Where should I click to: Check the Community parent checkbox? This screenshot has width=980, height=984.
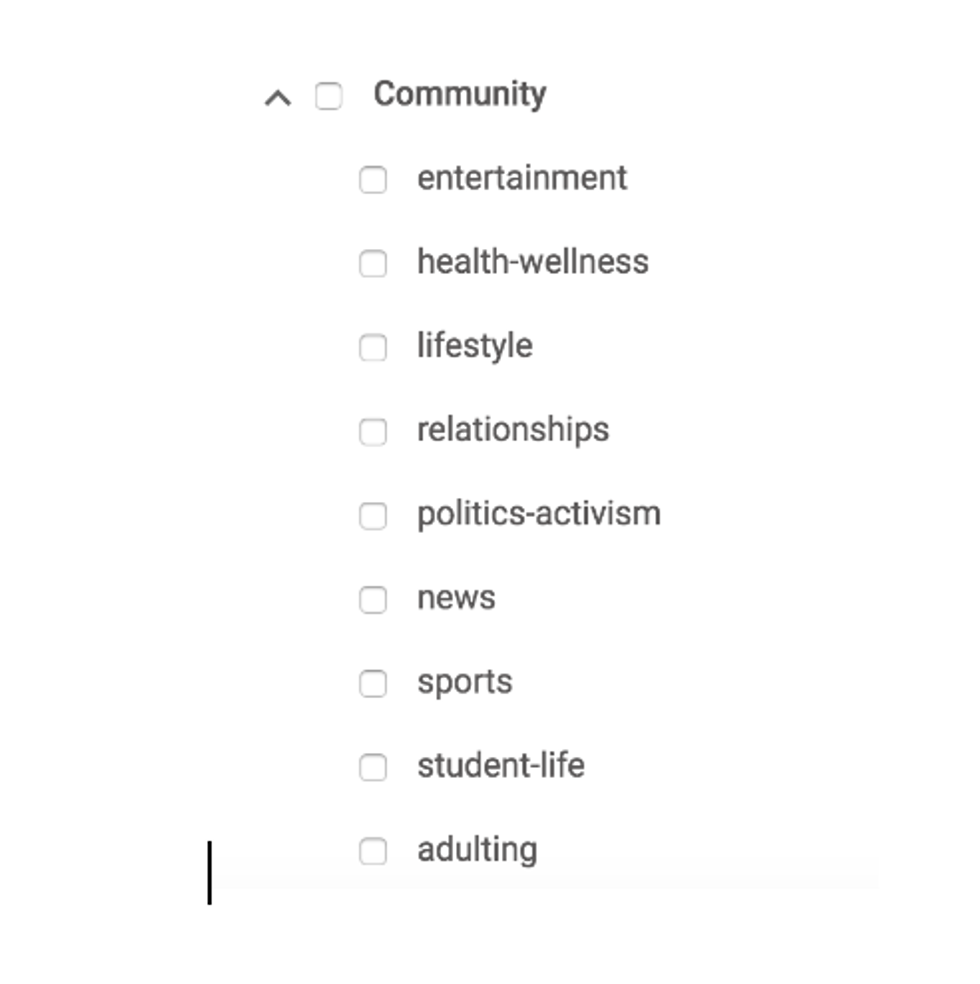point(329,96)
